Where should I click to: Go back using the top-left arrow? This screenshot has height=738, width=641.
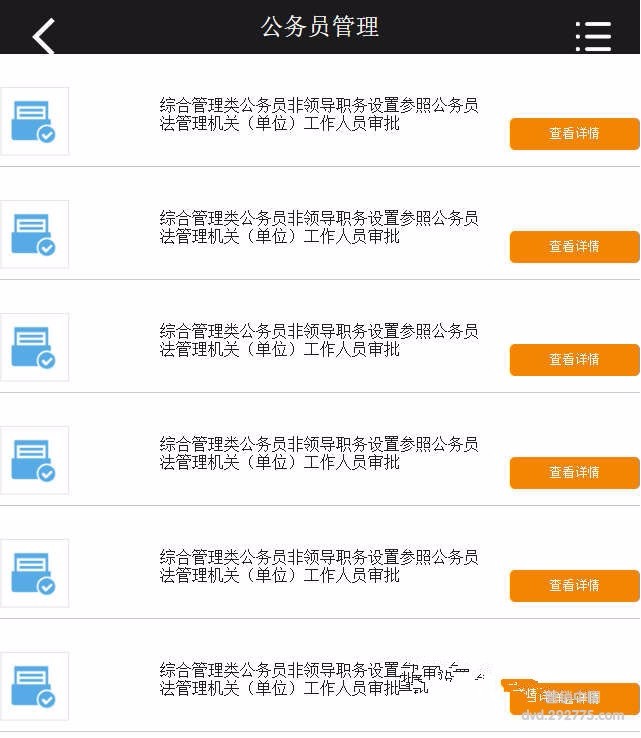pos(43,36)
